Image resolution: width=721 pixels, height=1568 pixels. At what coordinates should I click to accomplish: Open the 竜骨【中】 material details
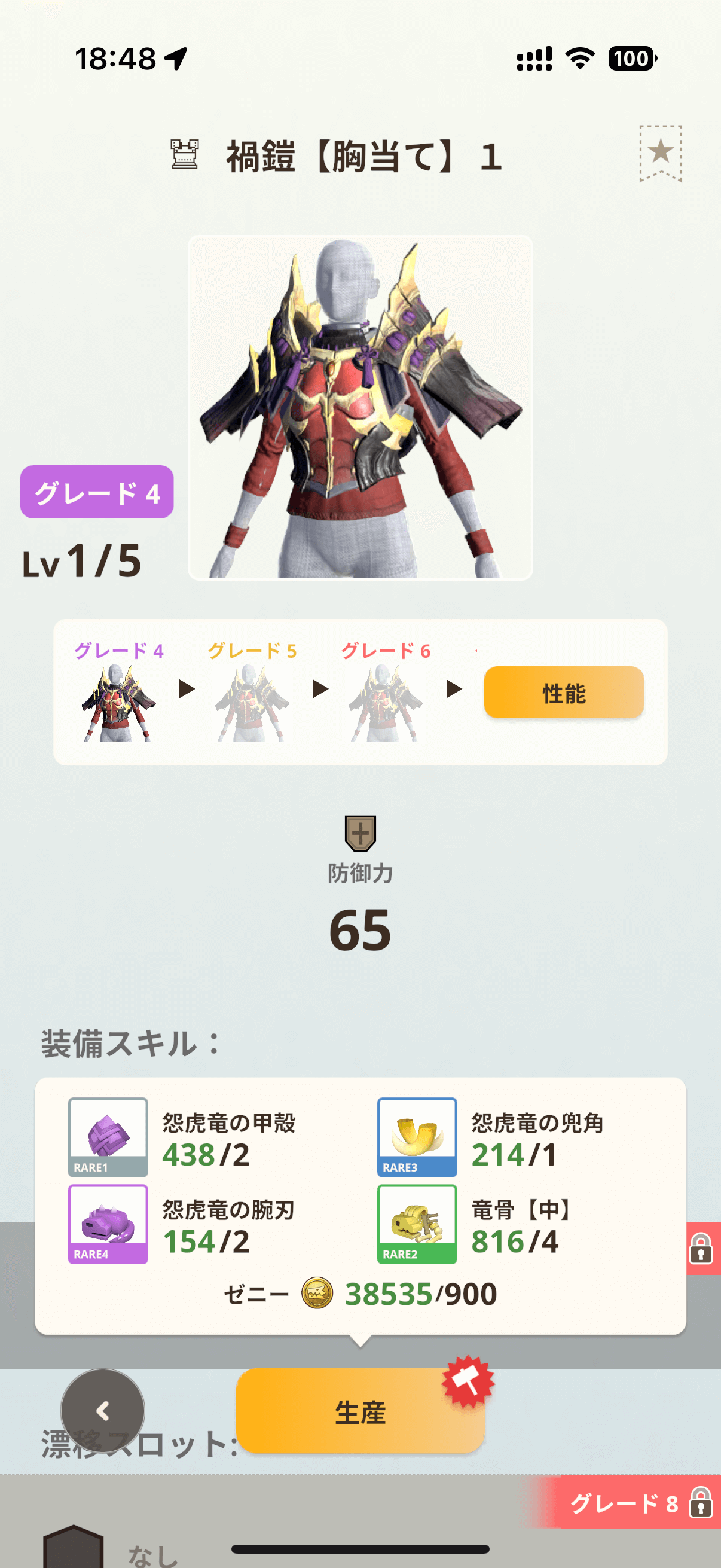[x=417, y=1224]
